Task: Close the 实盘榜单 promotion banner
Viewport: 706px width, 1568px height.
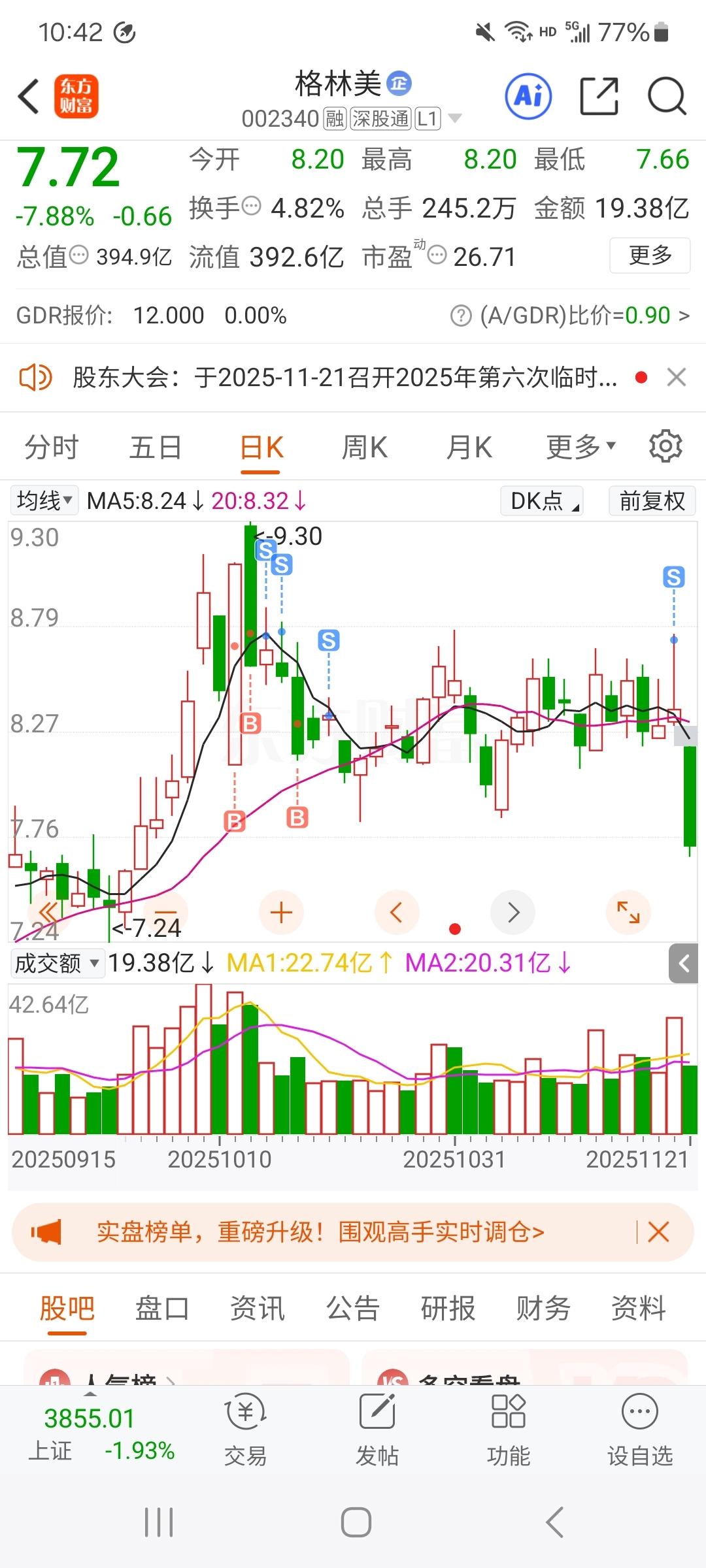Action: 658,1232
